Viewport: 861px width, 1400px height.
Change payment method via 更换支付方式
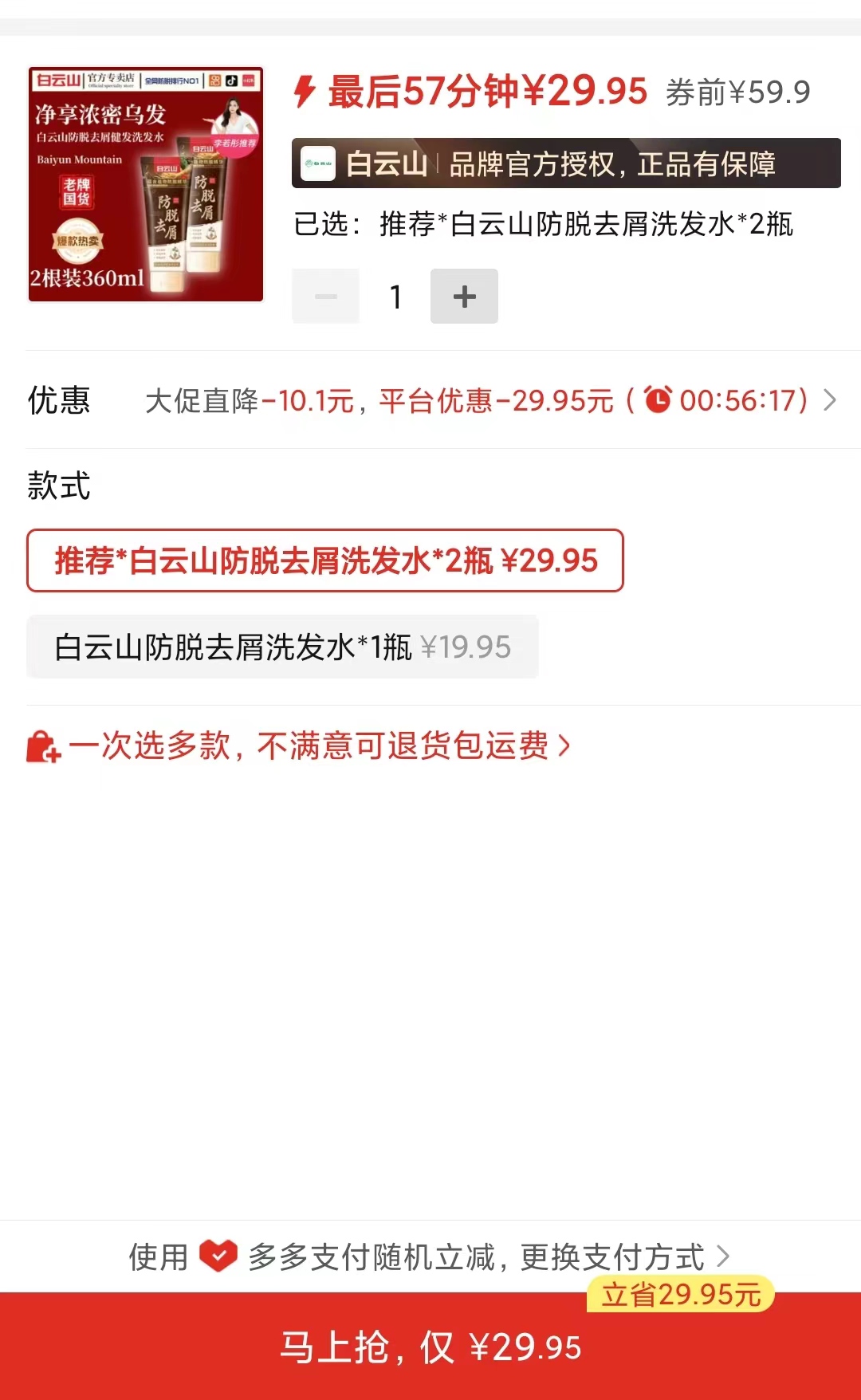[623, 1256]
